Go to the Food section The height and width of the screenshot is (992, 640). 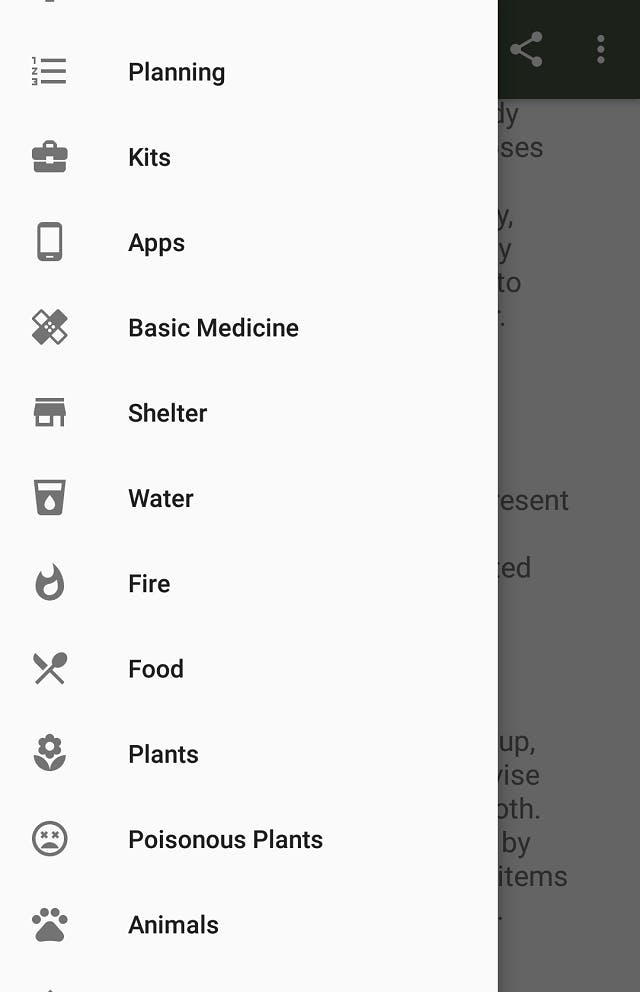[x=155, y=669]
